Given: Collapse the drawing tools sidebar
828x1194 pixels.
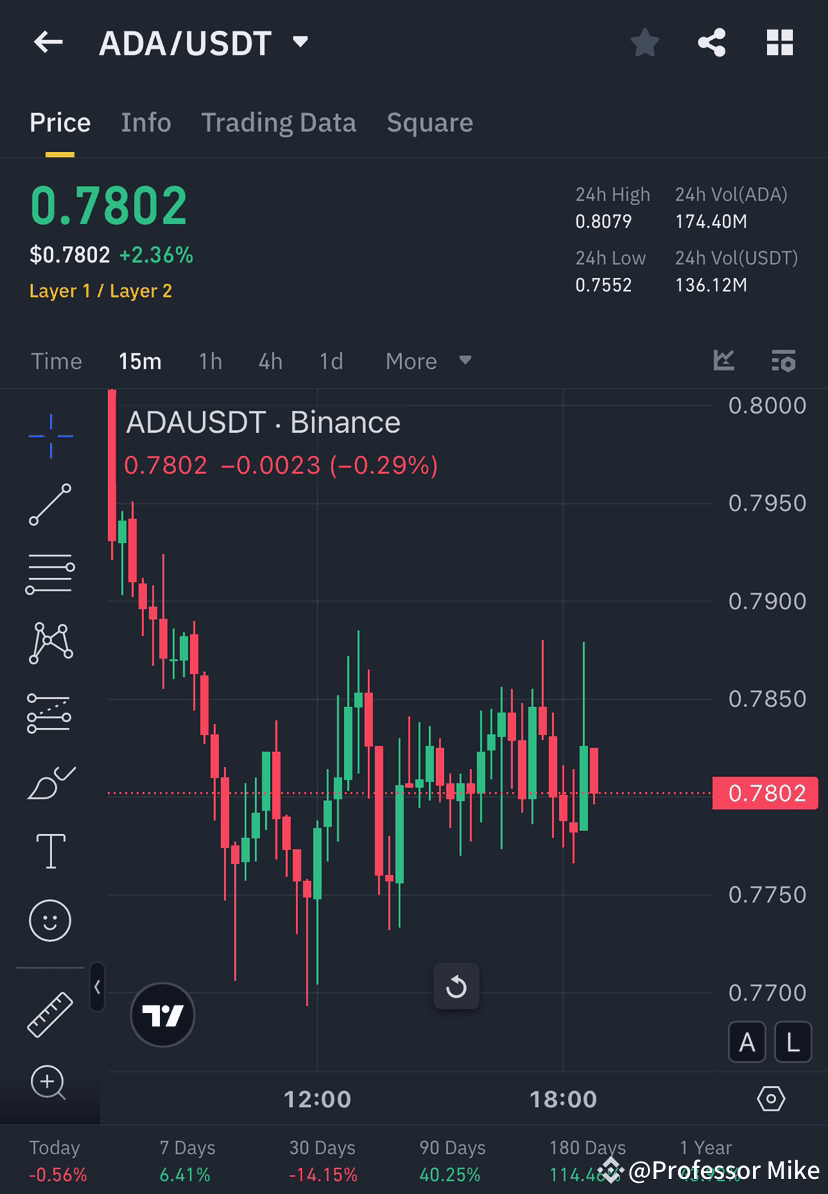Looking at the screenshot, I should pos(97,987).
